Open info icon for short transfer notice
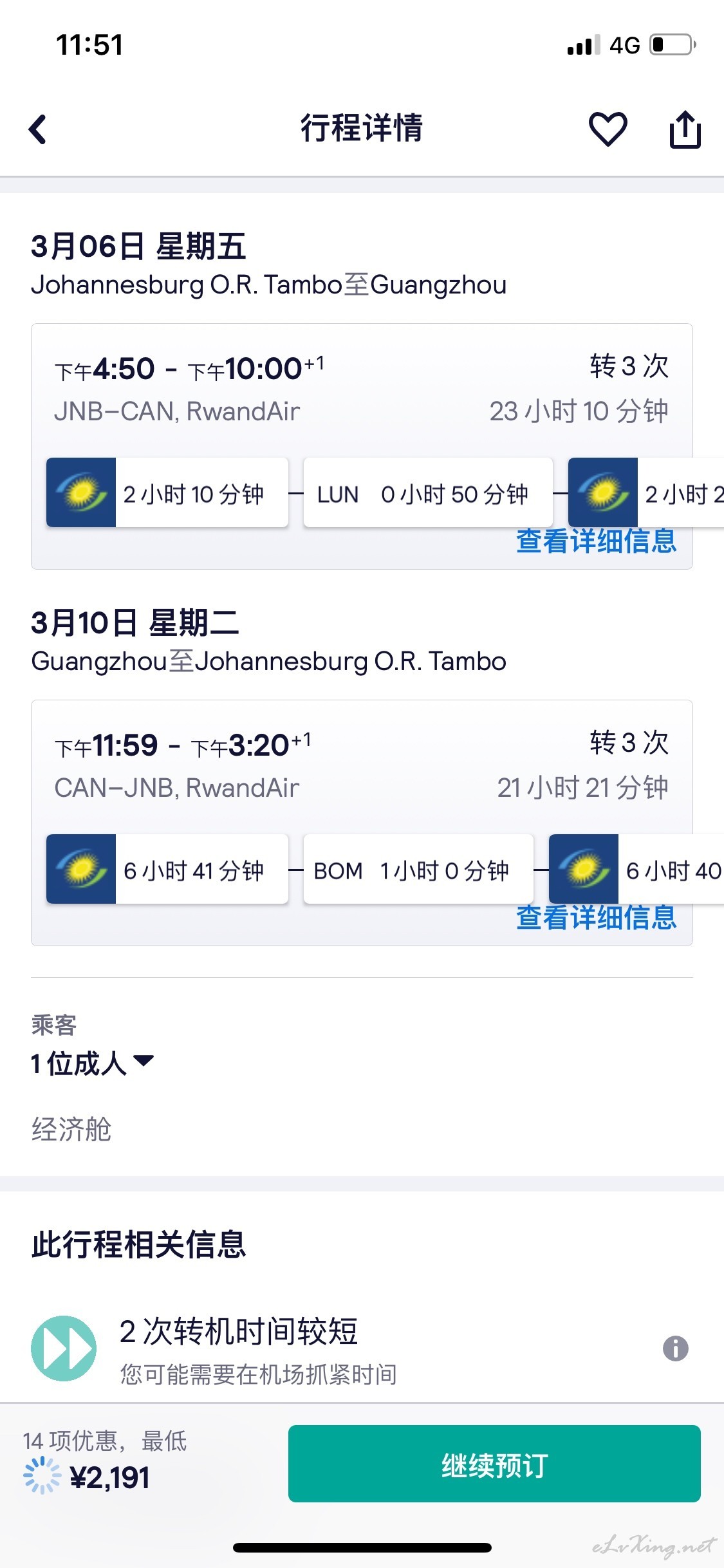724x1568 pixels. (x=675, y=1348)
